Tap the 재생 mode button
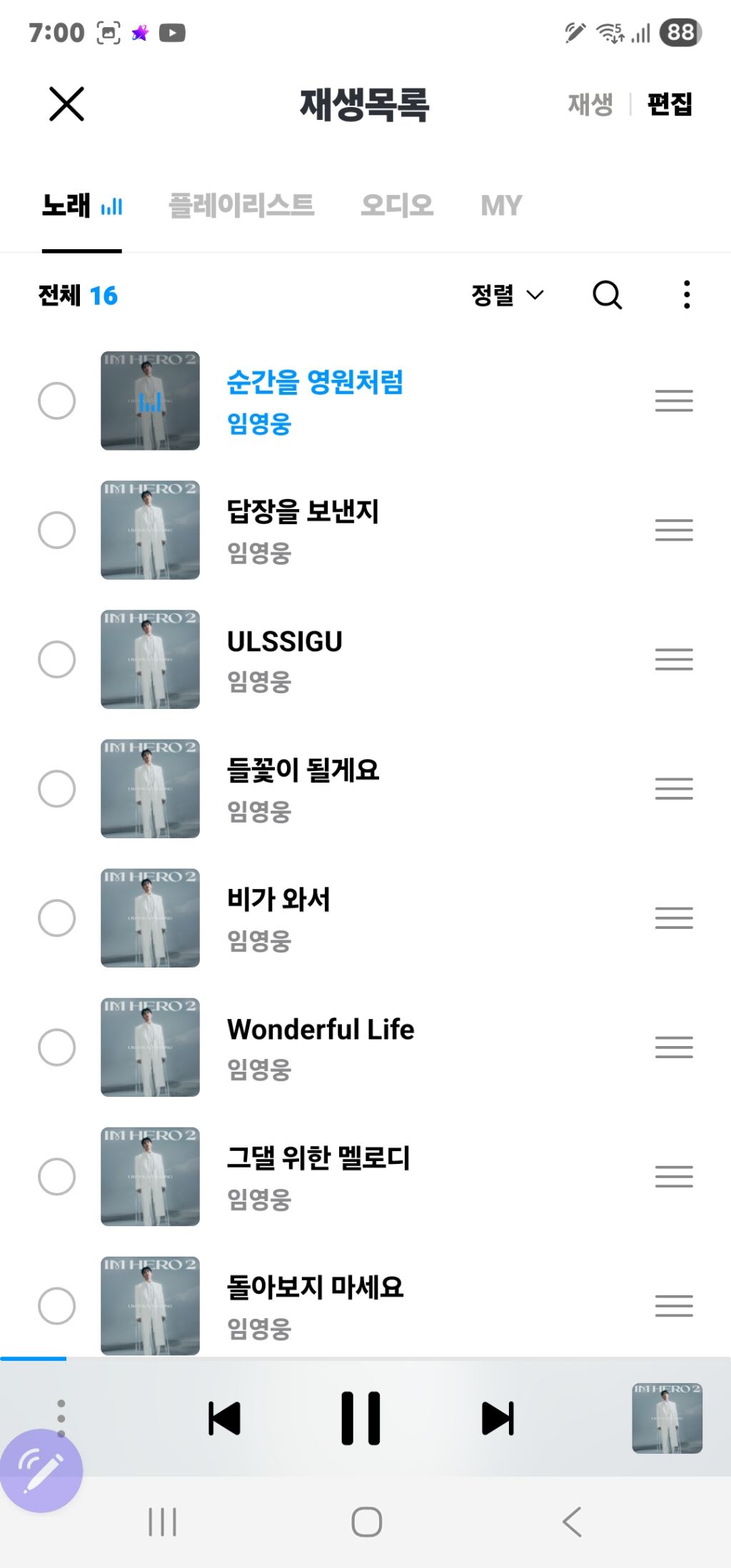731x1568 pixels. [590, 104]
